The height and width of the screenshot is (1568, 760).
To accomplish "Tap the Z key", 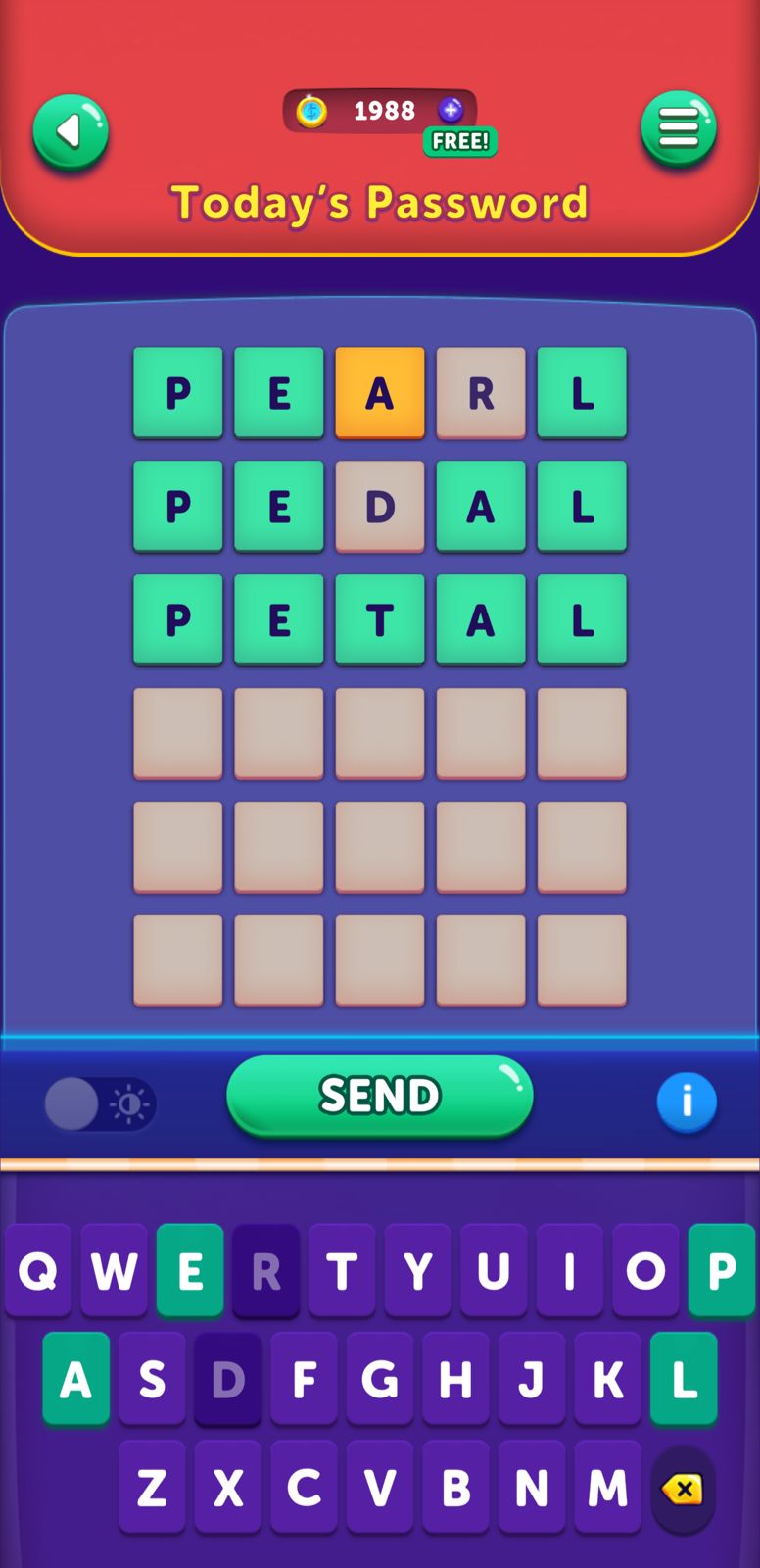I will coord(152,1488).
